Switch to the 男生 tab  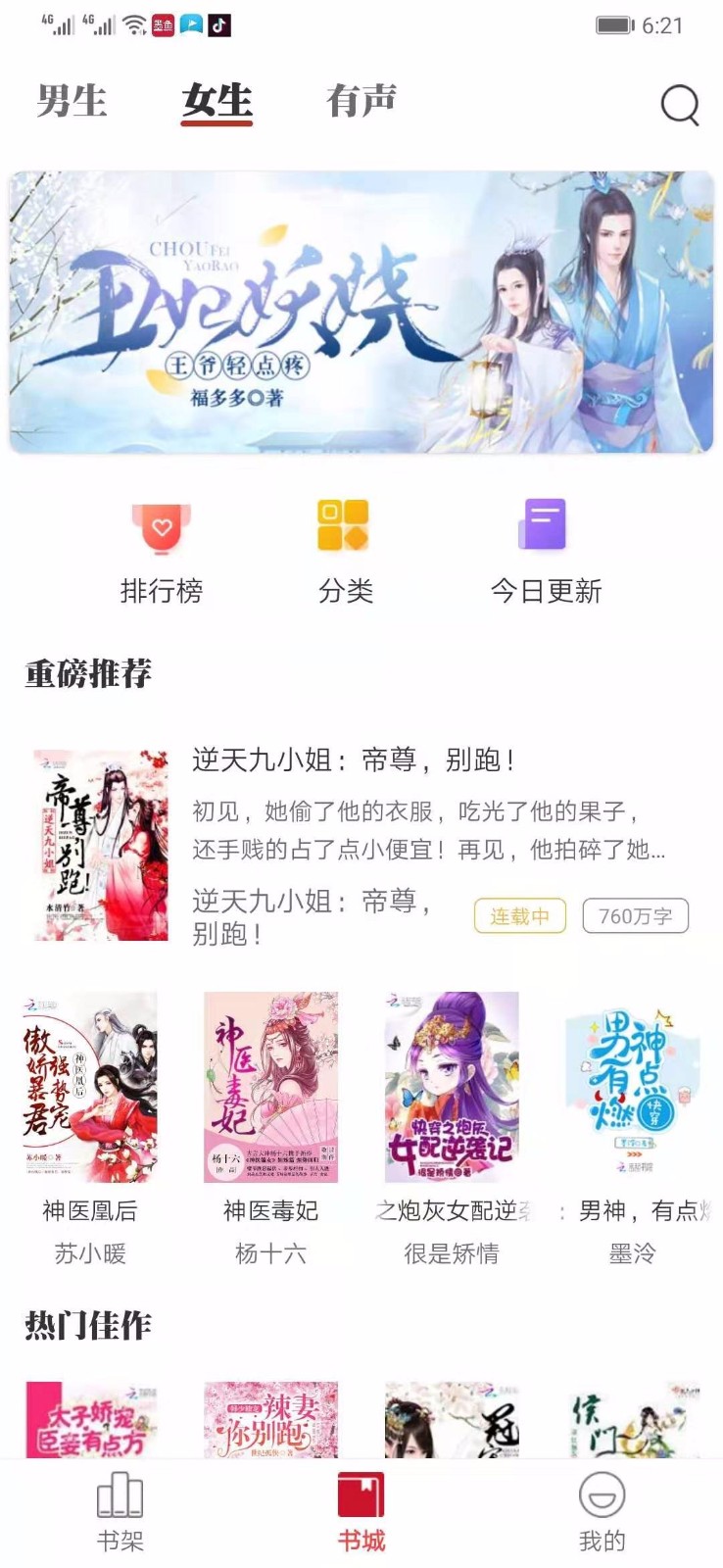point(73,100)
